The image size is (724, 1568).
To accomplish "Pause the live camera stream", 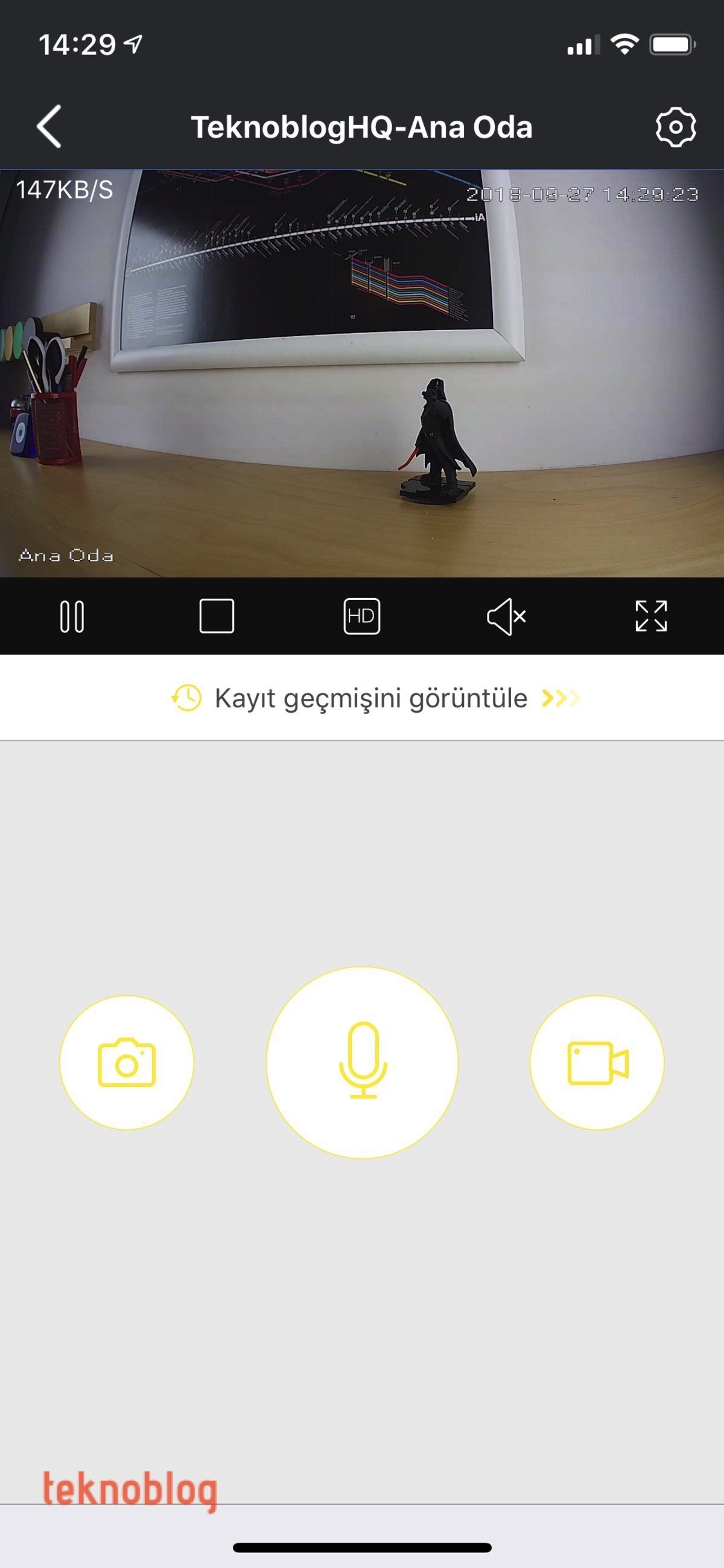I will 72,616.
